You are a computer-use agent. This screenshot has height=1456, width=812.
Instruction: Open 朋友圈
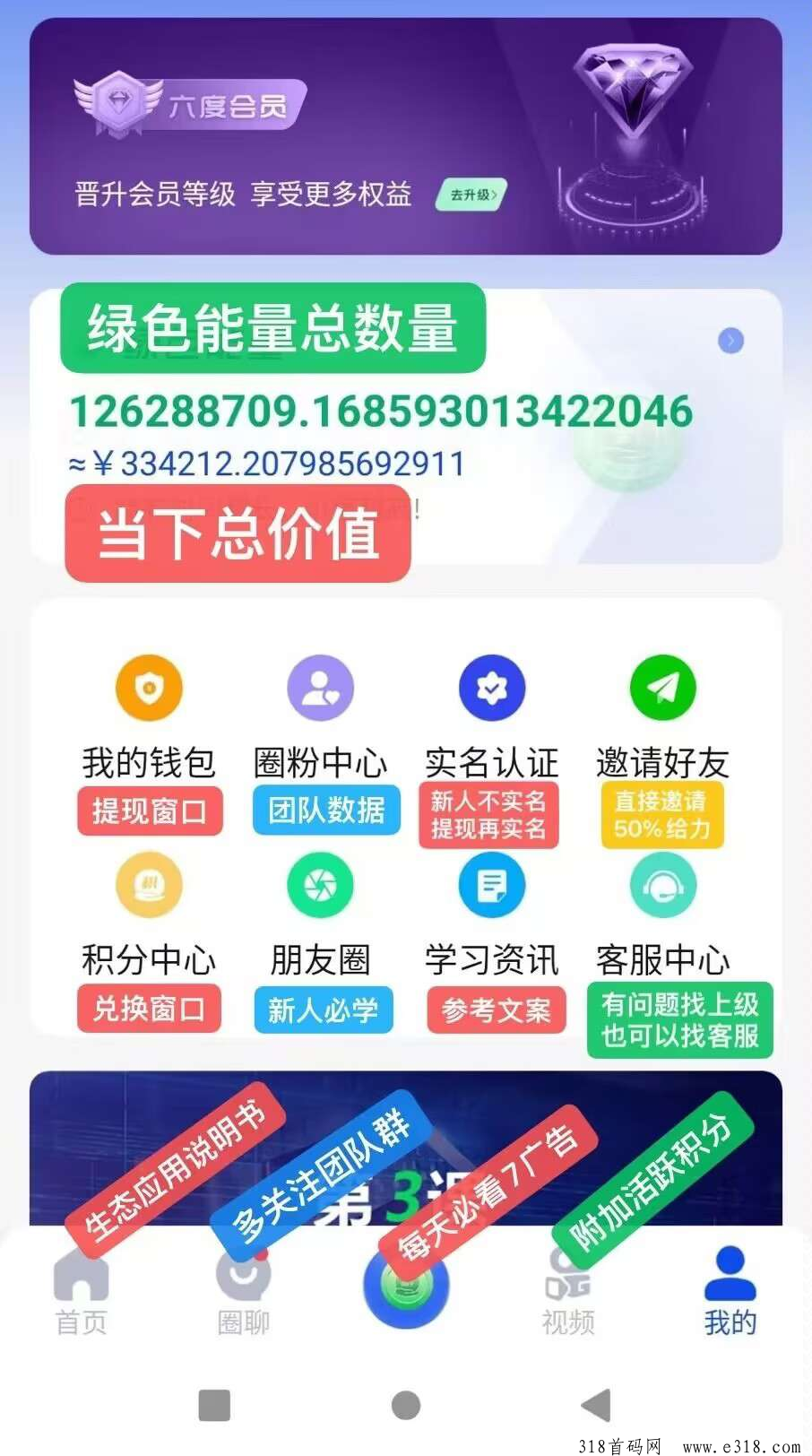[320, 914]
